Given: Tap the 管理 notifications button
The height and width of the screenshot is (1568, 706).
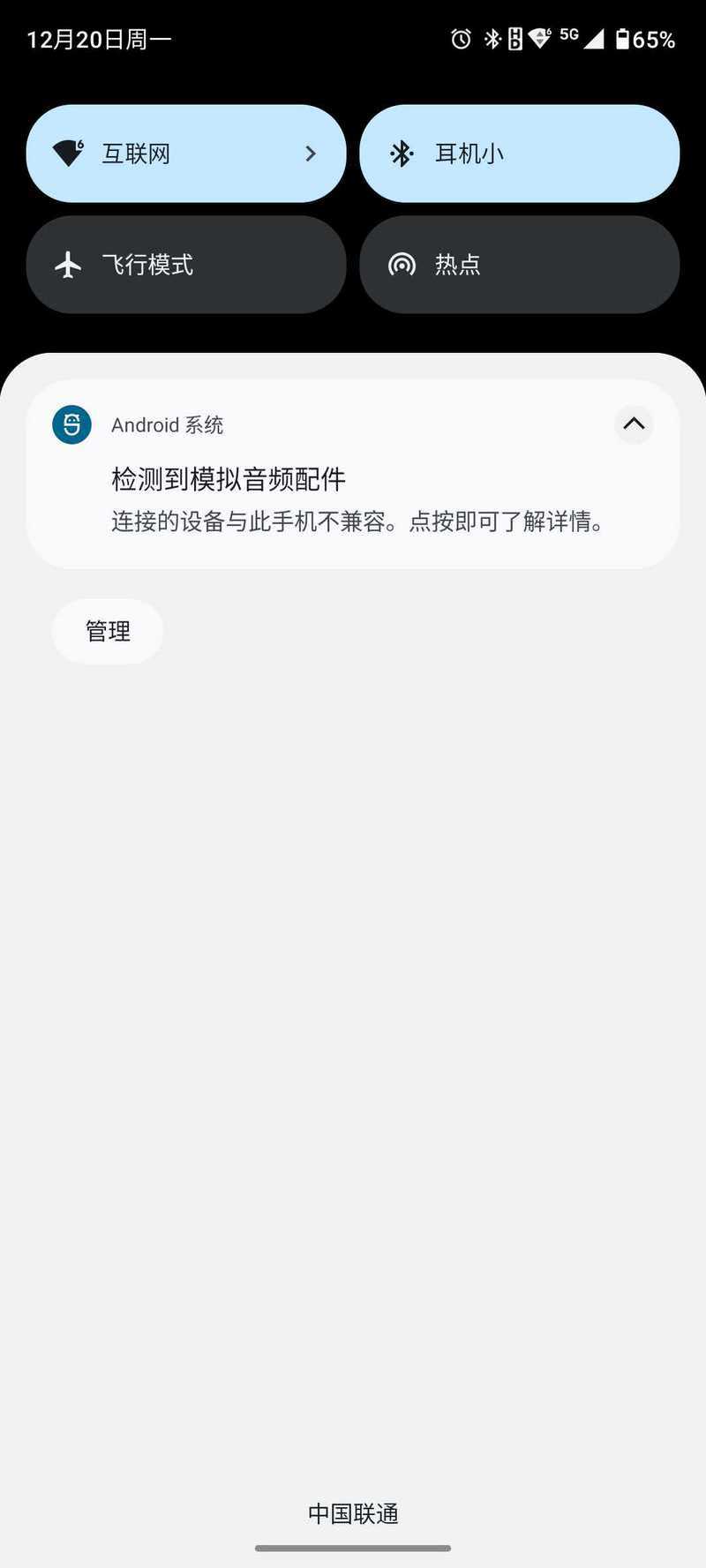Looking at the screenshot, I should pos(108,631).
